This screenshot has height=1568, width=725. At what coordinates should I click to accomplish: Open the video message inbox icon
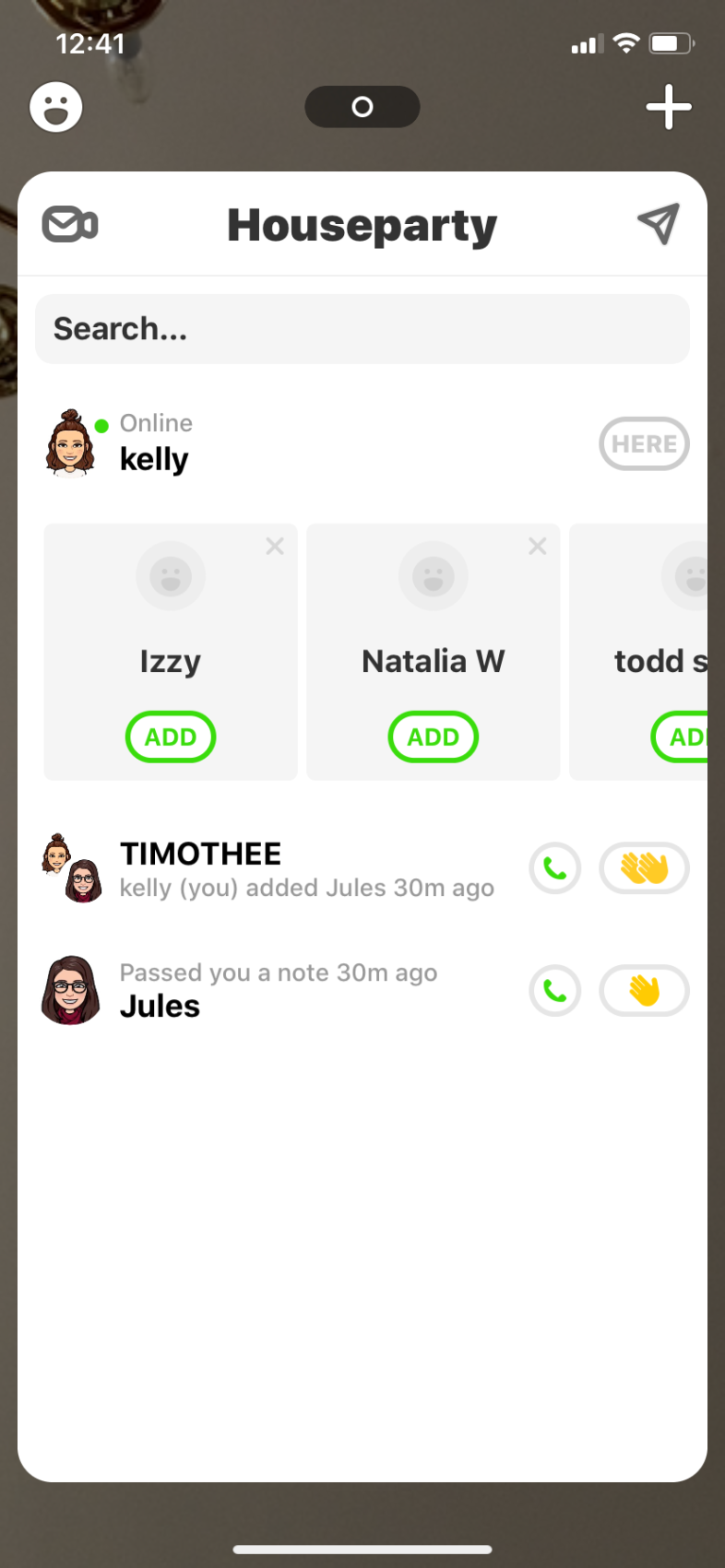(x=70, y=224)
